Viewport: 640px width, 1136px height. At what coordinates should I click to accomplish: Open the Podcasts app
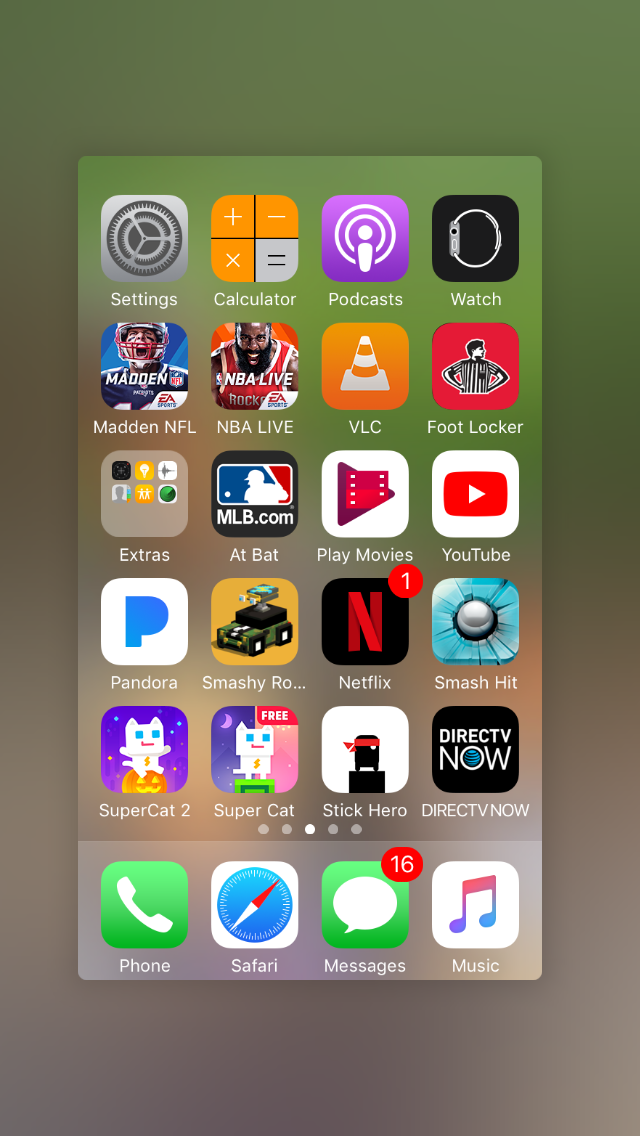coord(365,239)
